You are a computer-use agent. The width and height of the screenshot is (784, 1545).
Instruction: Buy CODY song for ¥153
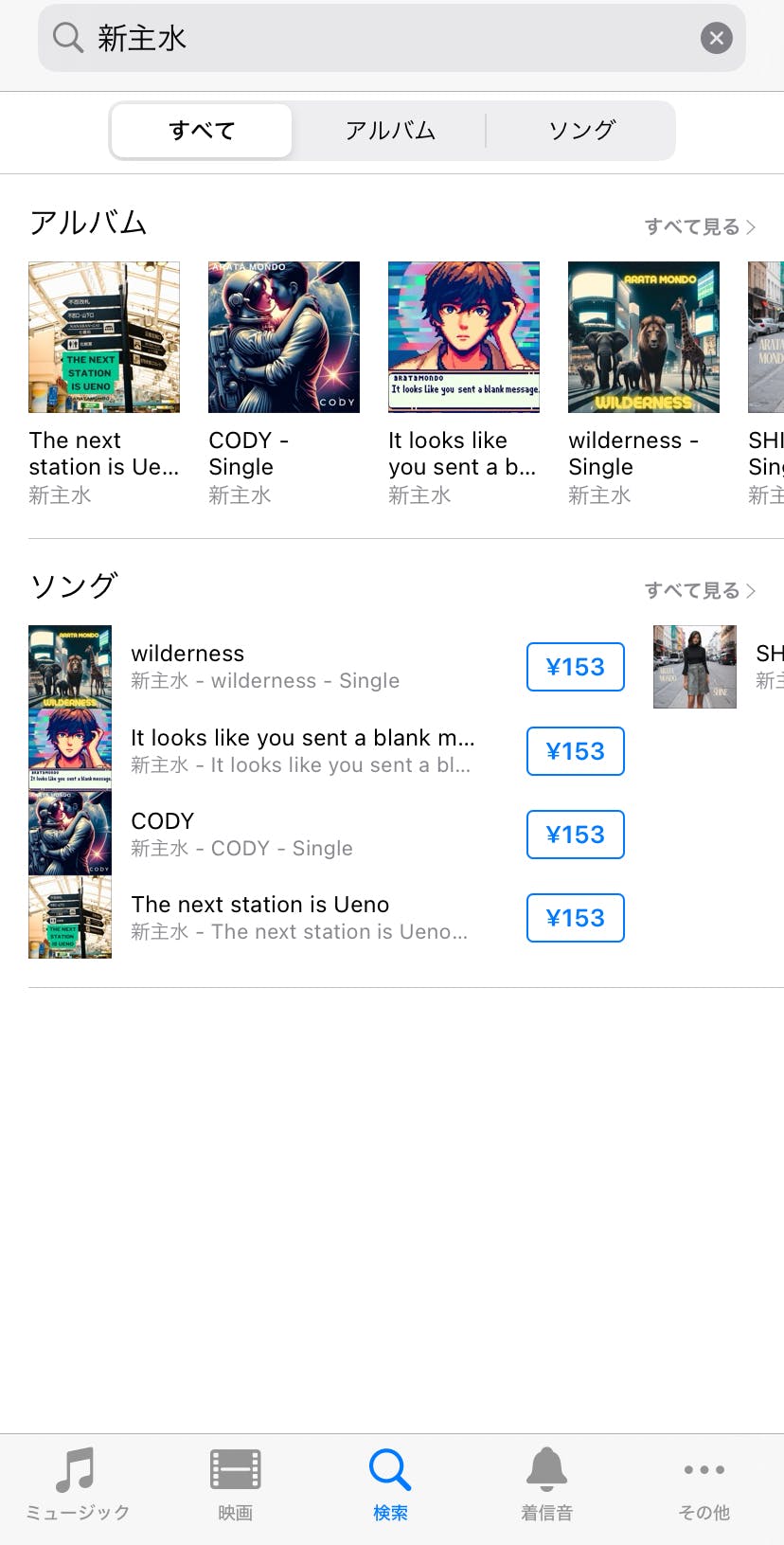(575, 835)
